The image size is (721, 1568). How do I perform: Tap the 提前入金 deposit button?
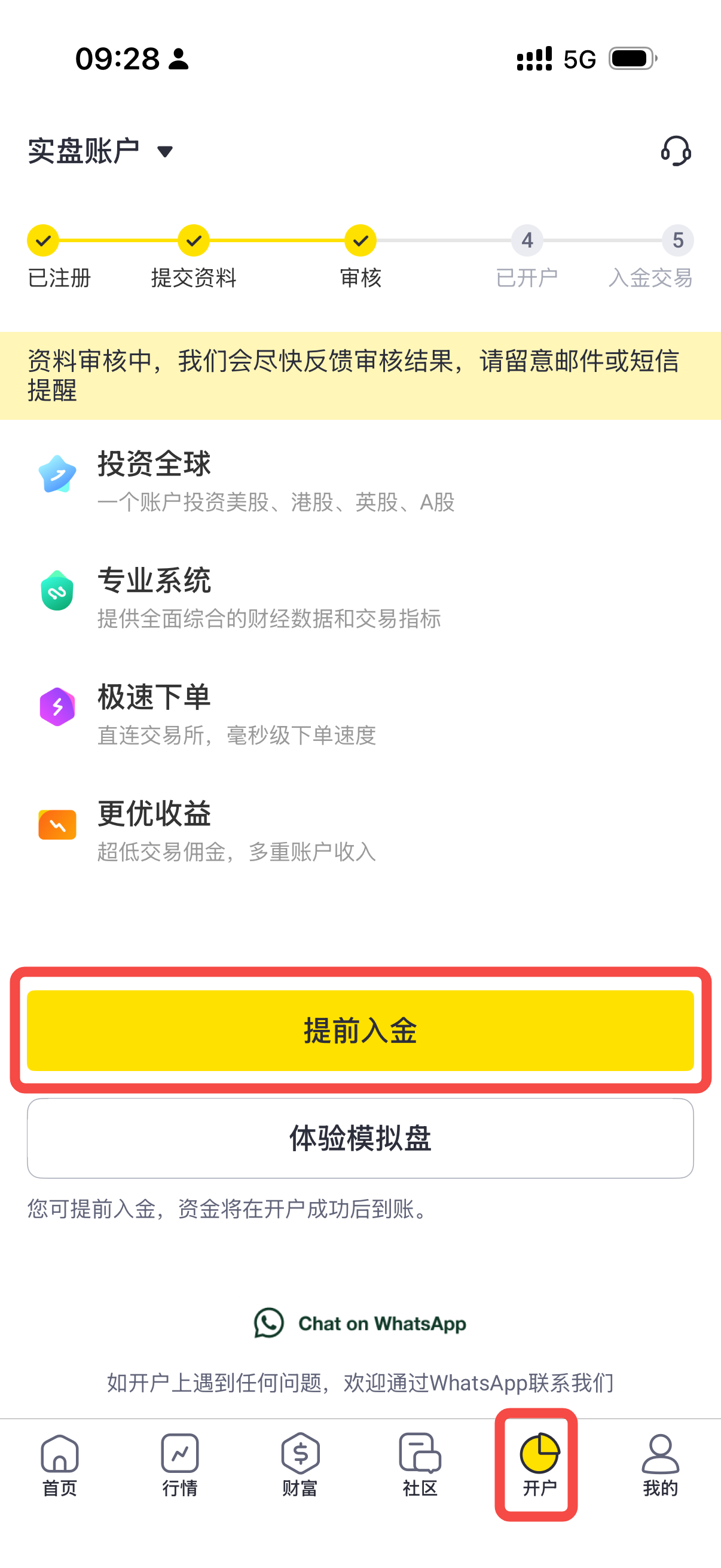point(360,1030)
